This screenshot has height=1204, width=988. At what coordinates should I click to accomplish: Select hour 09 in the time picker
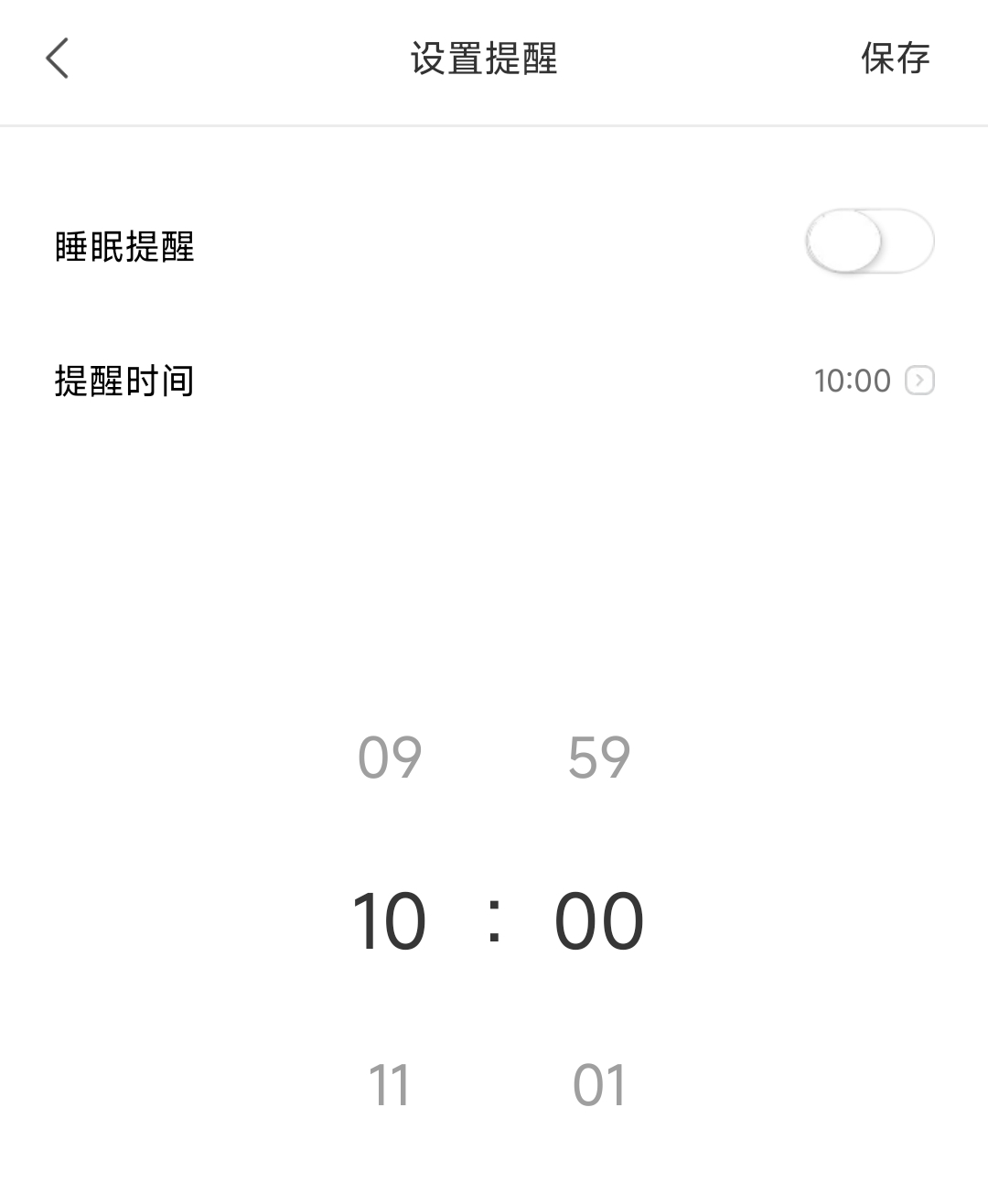(x=390, y=758)
